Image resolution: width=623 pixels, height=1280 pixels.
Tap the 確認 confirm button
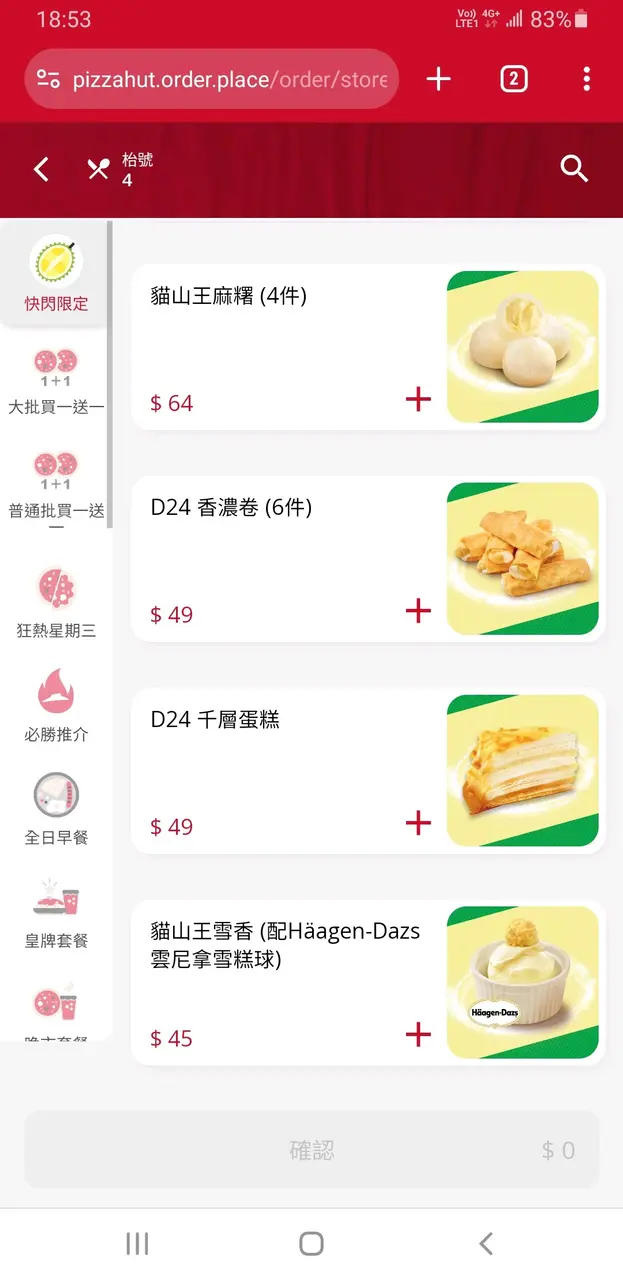(x=311, y=1150)
